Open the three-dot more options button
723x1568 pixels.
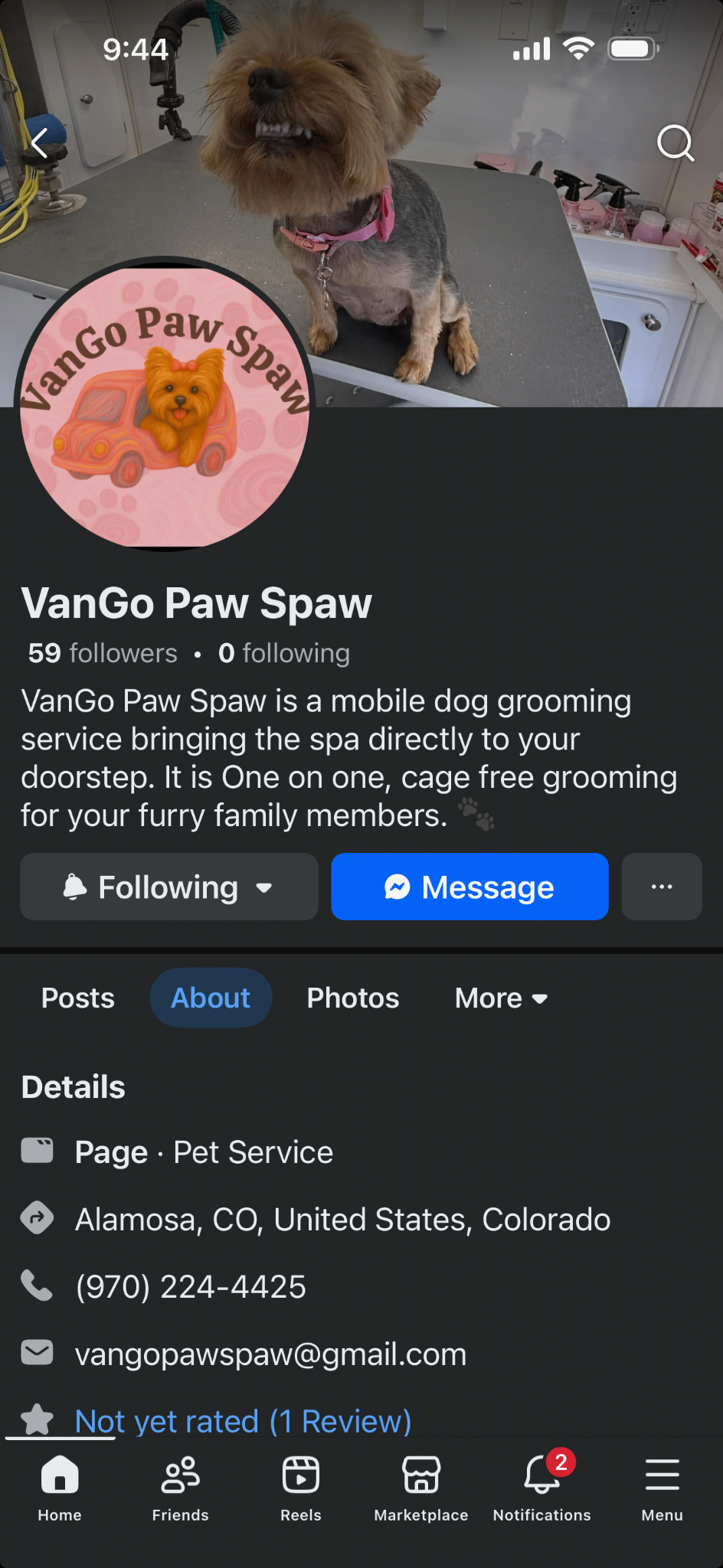point(662,887)
